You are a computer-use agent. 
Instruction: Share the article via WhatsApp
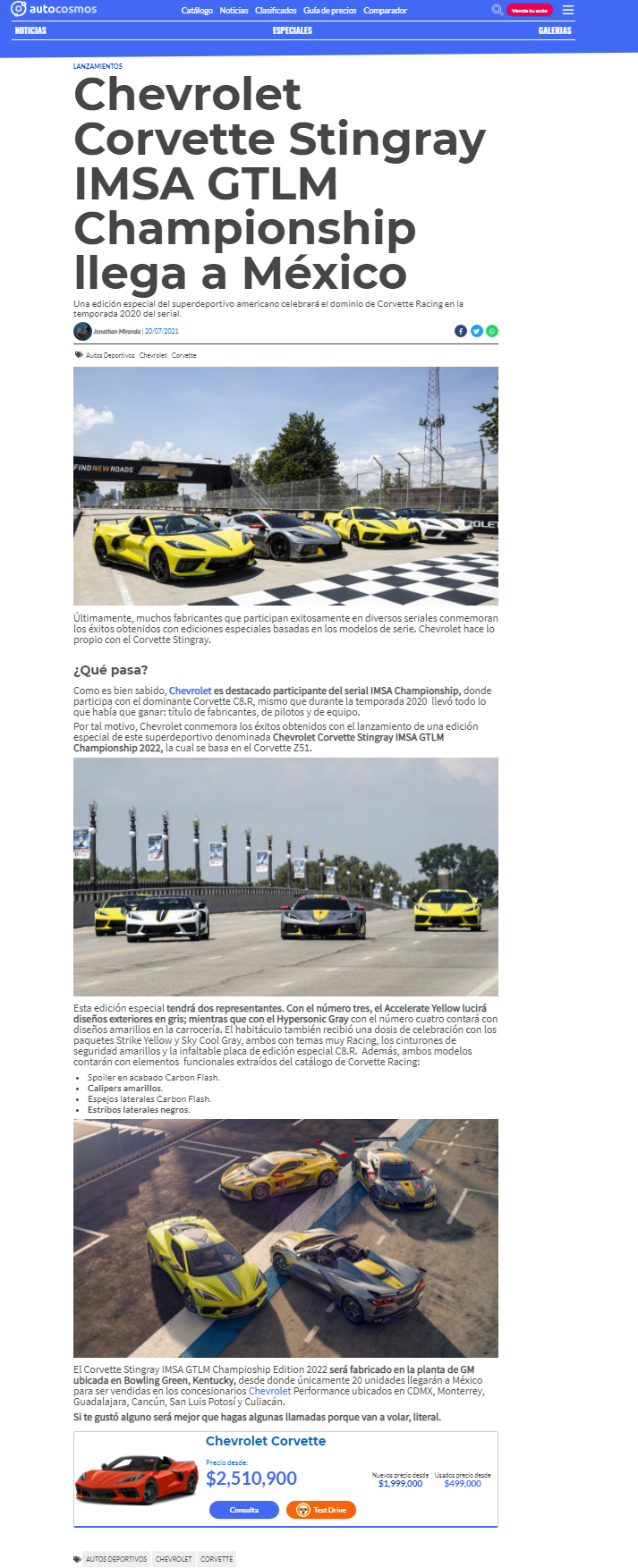[x=492, y=331]
